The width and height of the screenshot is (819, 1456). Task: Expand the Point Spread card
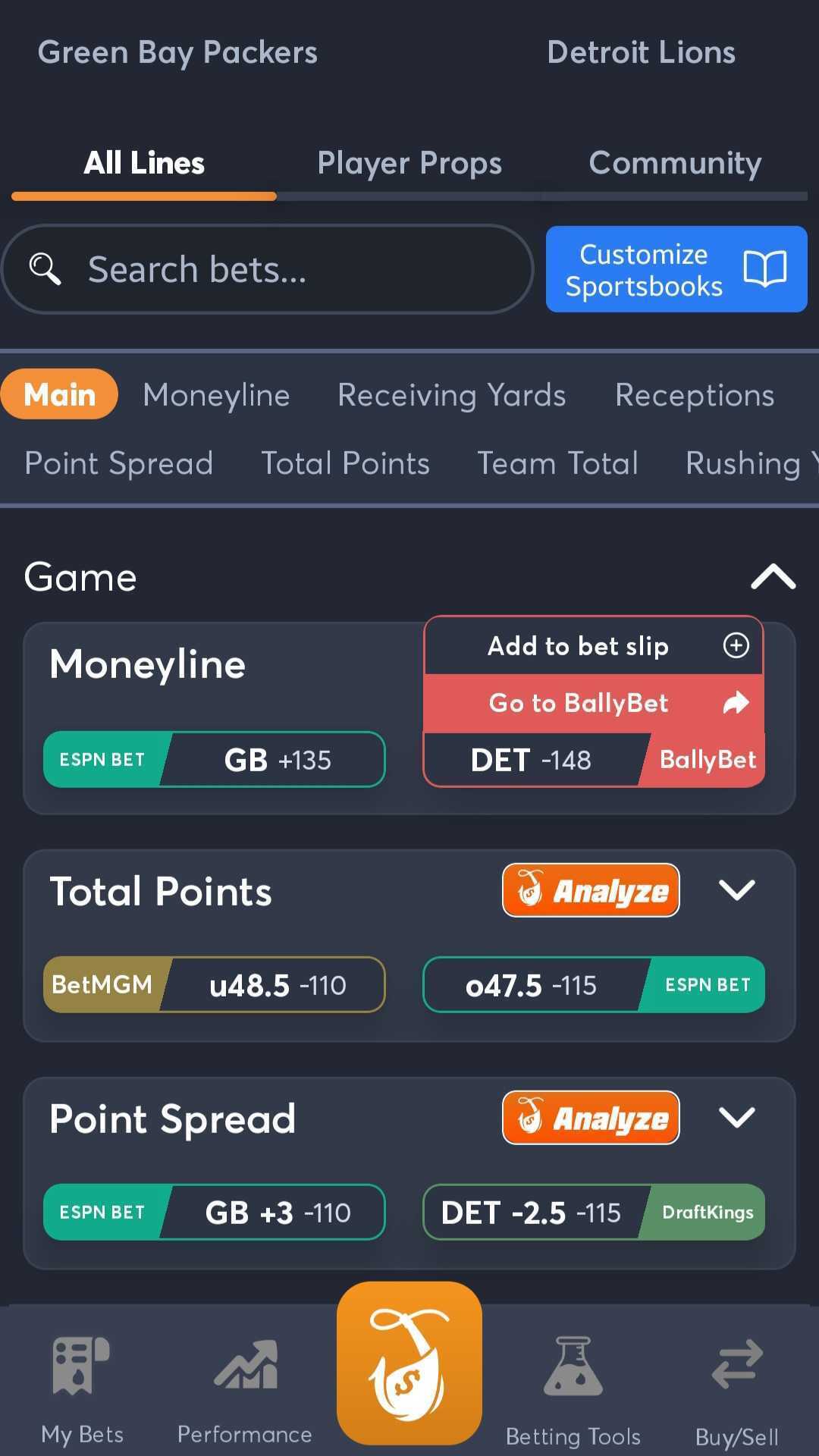736,1118
